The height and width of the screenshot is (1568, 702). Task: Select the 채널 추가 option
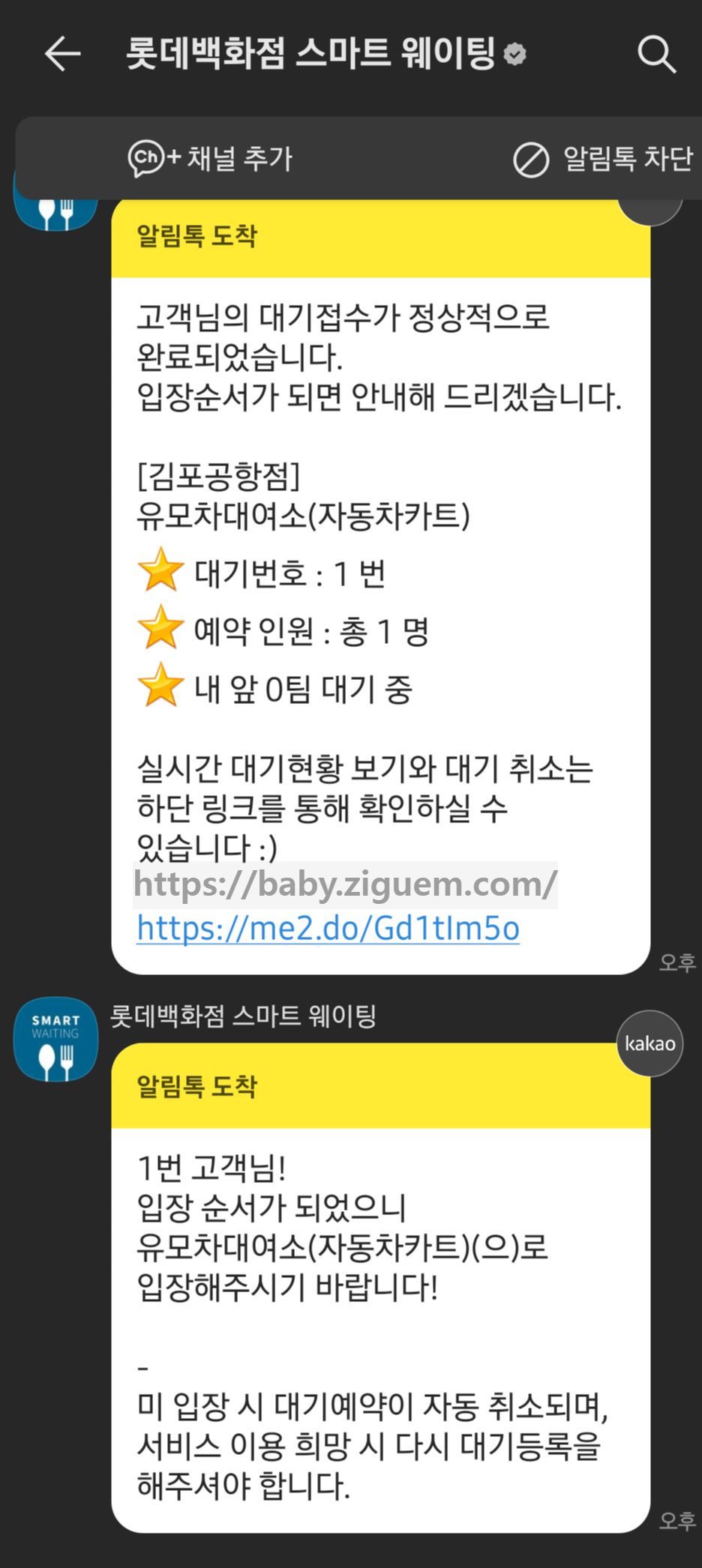[x=240, y=158]
